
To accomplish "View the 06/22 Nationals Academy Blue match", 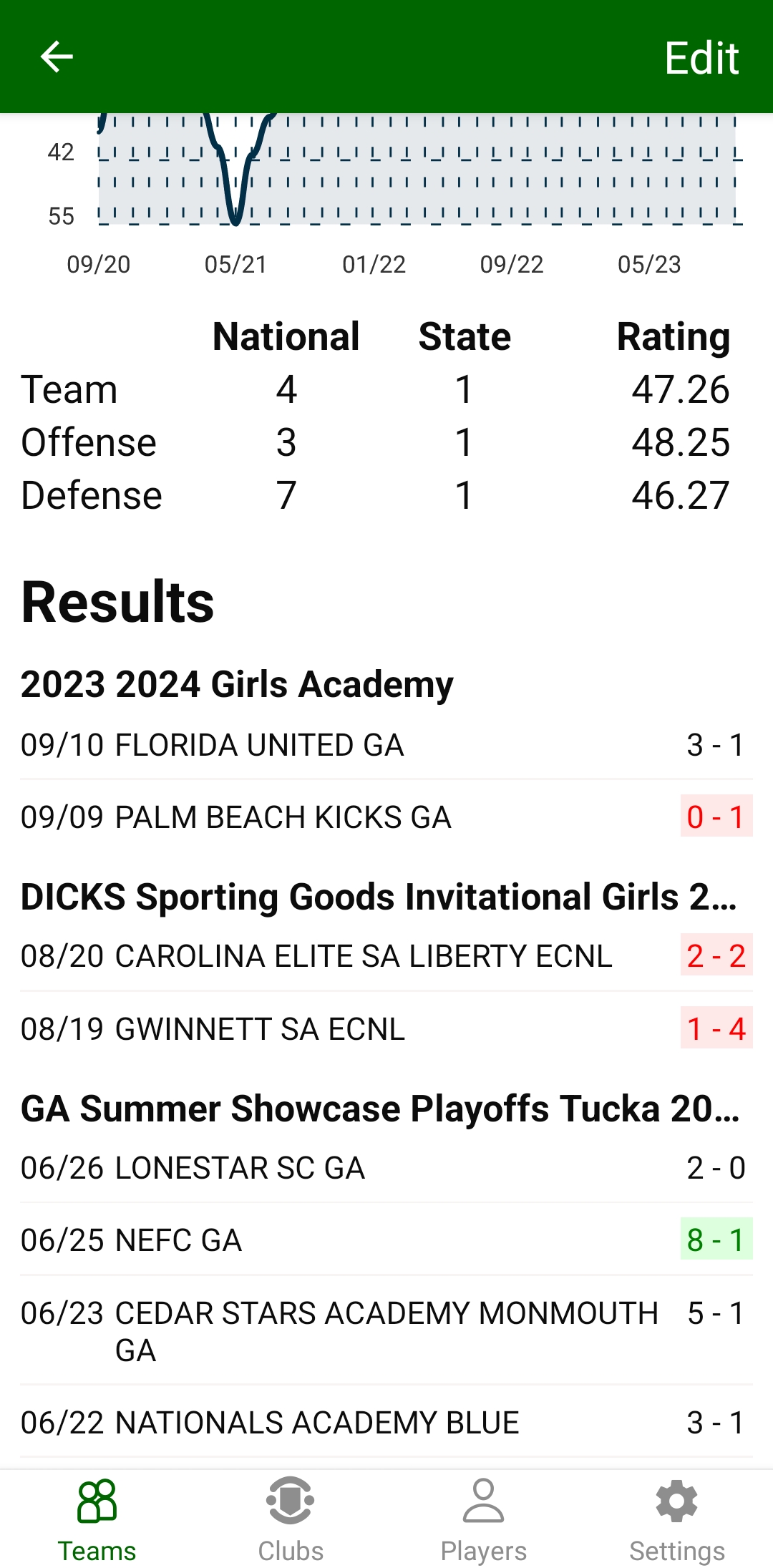I will coord(386,1422).
